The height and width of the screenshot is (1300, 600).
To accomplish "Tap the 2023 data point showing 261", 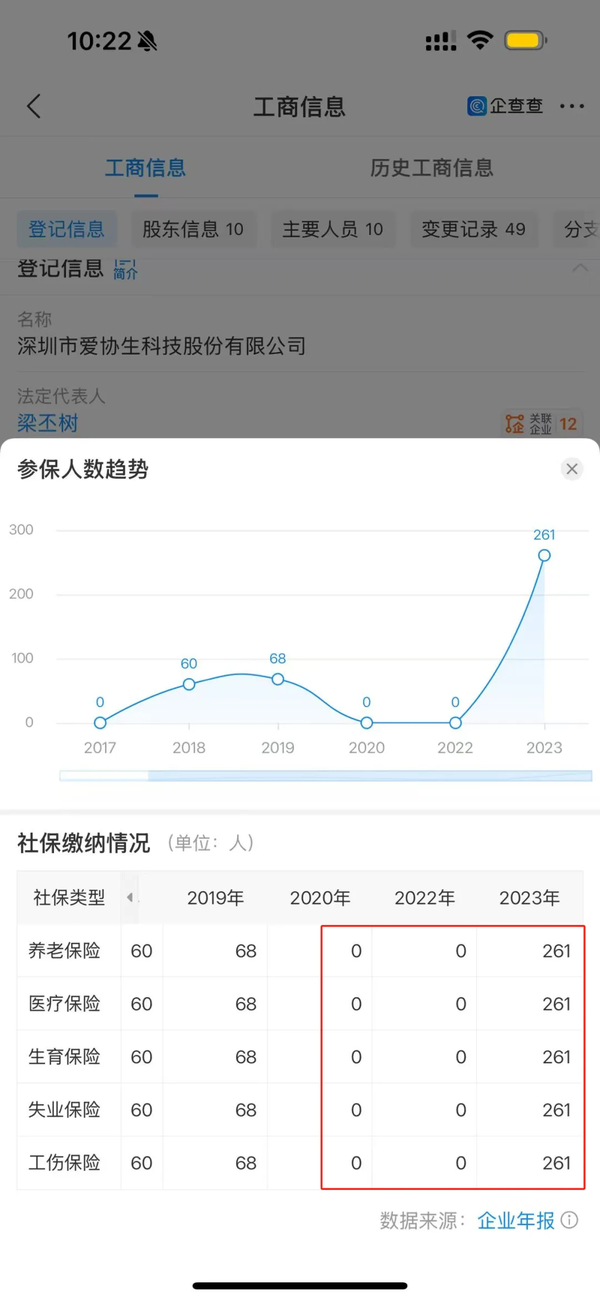I will click(544, 555).
